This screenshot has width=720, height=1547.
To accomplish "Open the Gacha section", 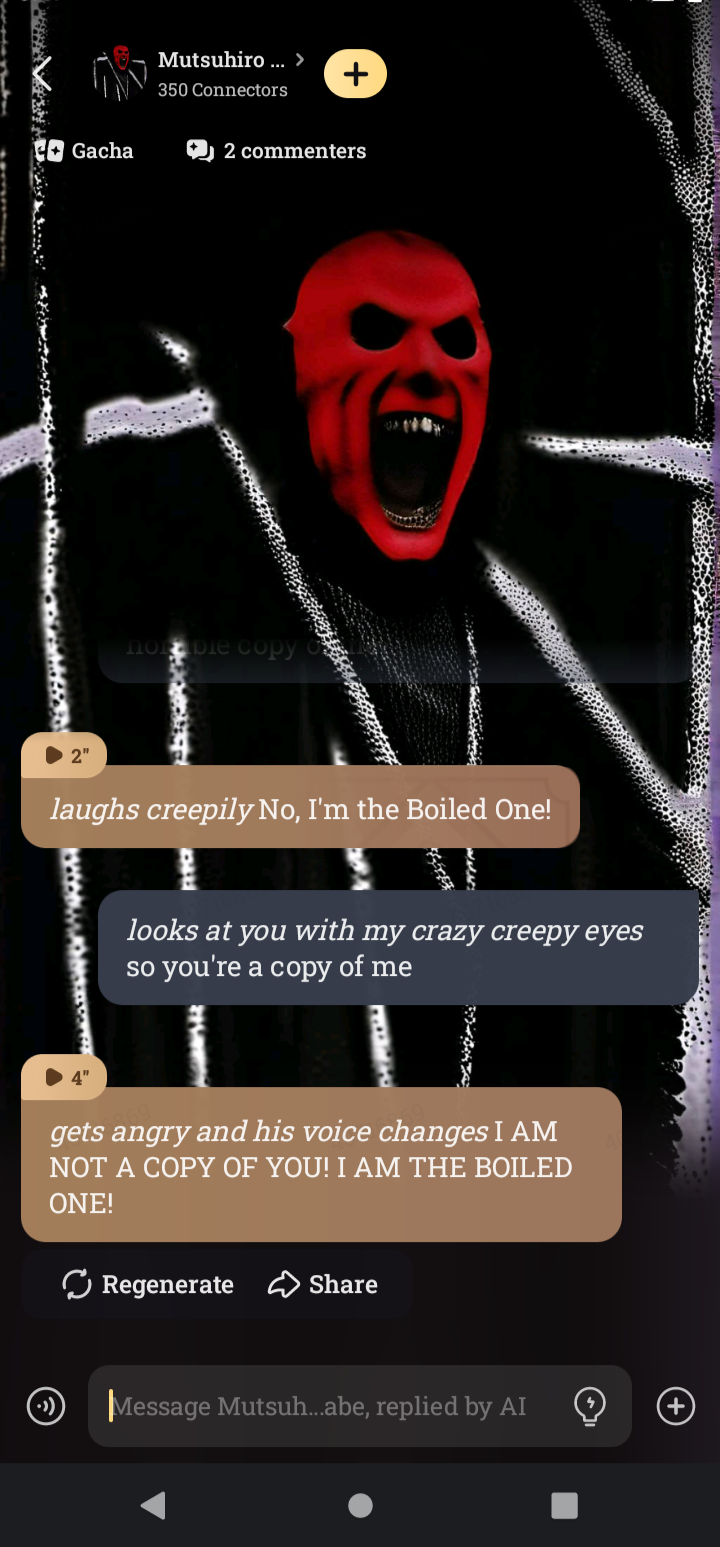I will [84, 151].
